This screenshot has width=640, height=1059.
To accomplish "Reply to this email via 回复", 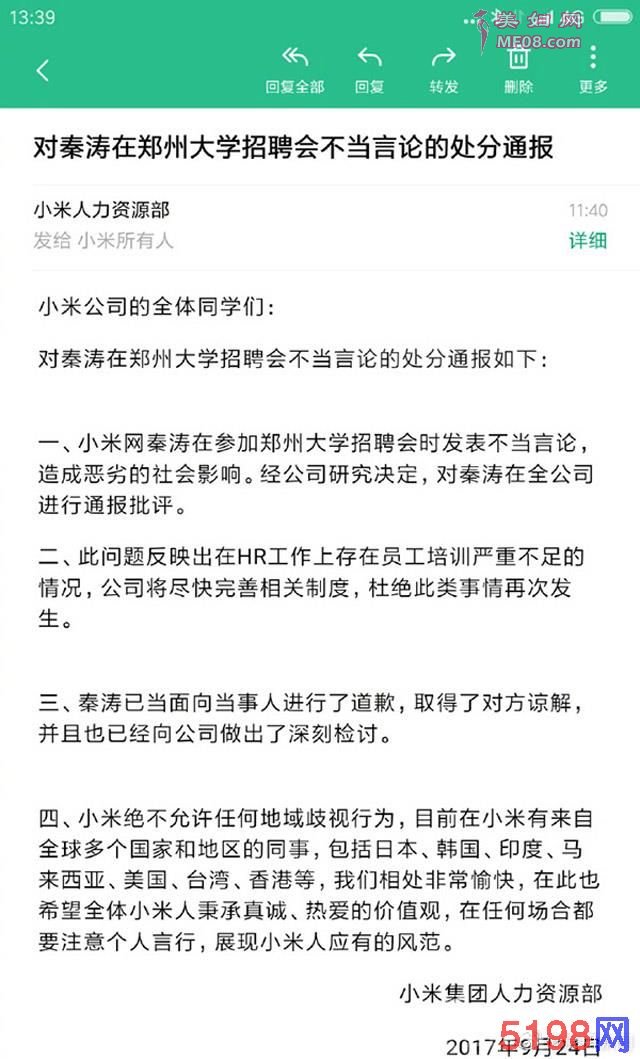I will tap(369, 68).
